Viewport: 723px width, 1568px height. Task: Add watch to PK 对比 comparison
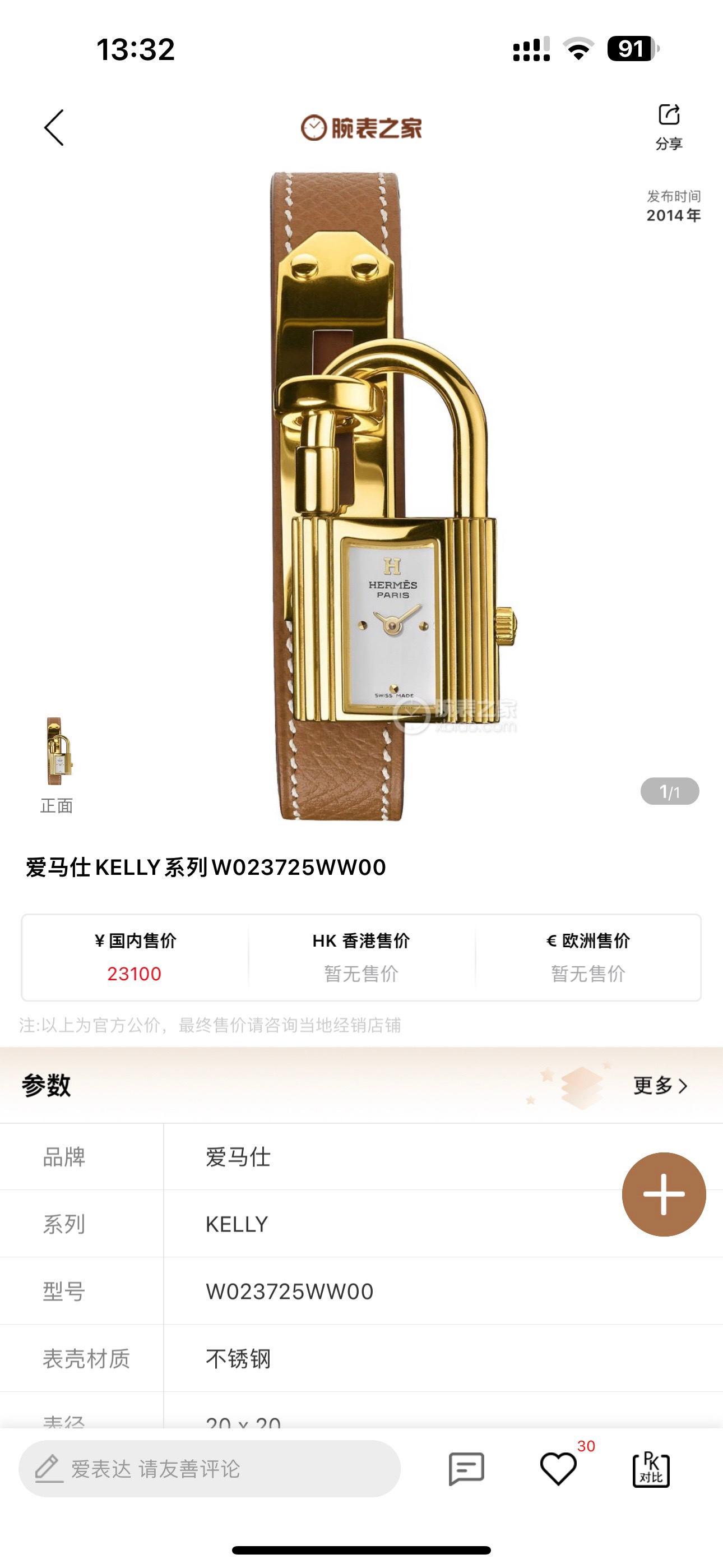[x=651, y=1469]
